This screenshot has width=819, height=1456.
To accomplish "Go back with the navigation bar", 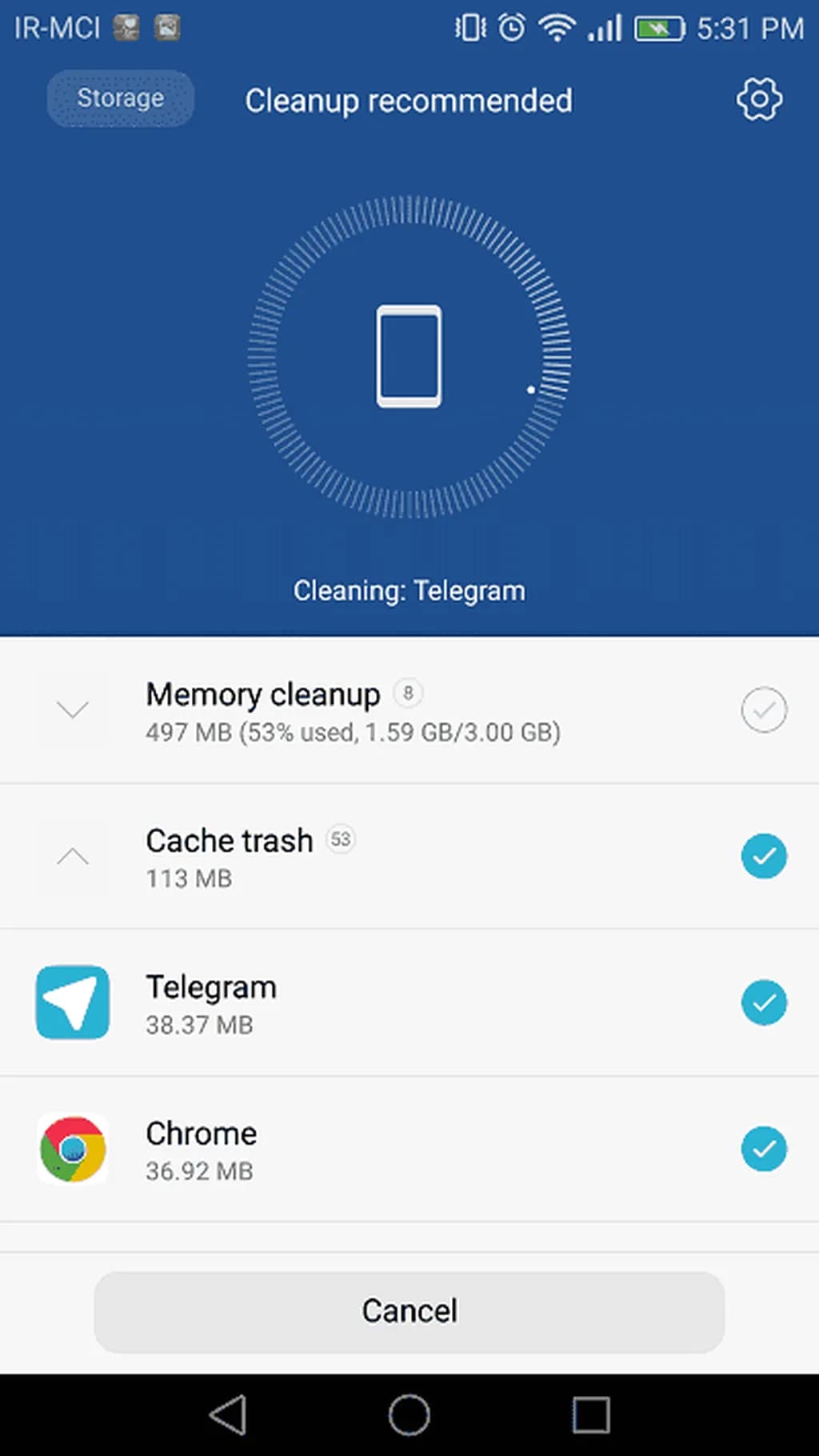I will [x=228, y=1414].
